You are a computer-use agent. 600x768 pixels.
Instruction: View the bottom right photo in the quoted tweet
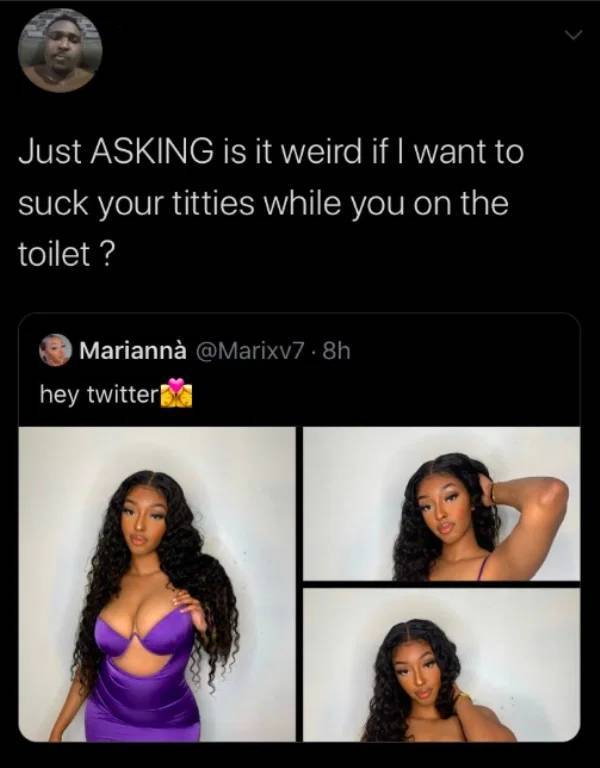click(x=441, y=665)
